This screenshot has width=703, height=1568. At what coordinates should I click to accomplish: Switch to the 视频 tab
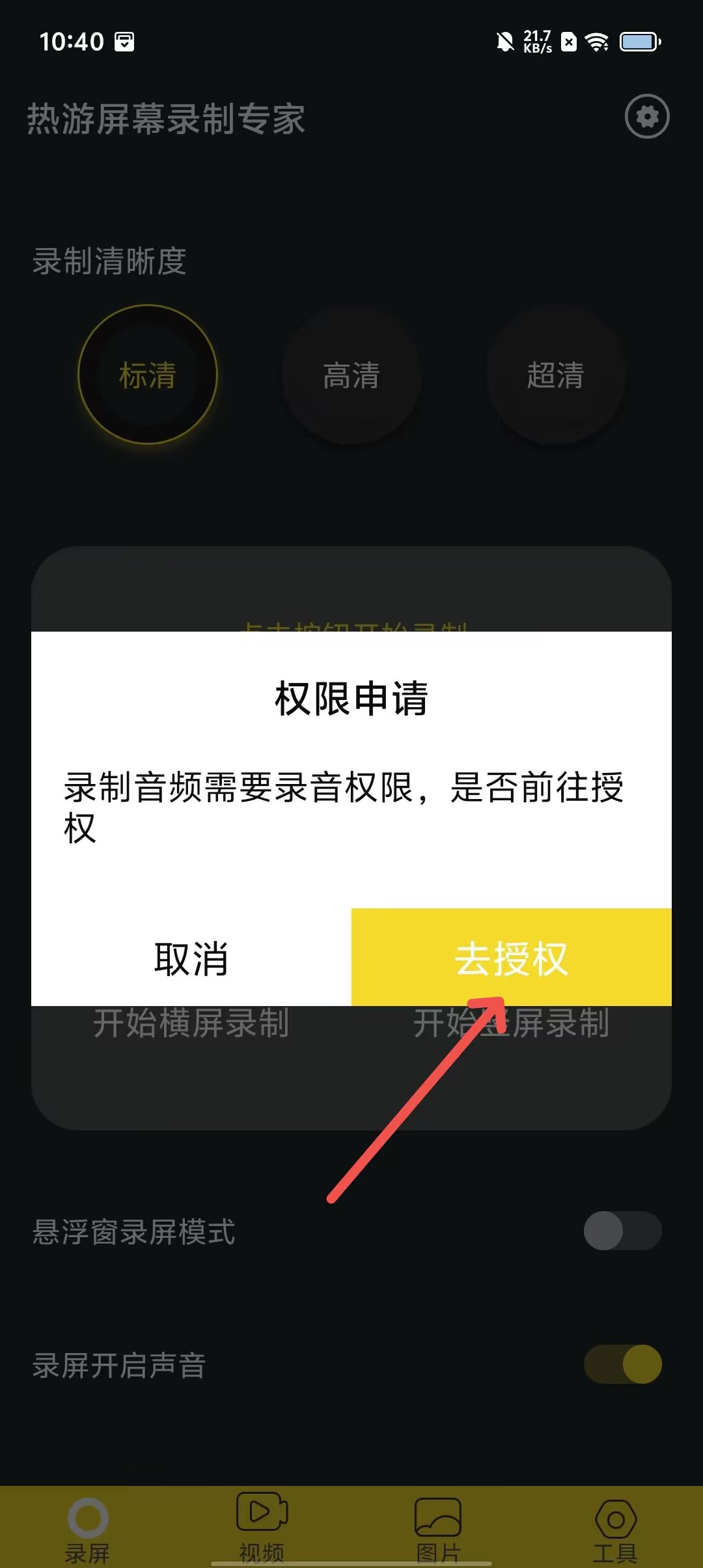262,1527
